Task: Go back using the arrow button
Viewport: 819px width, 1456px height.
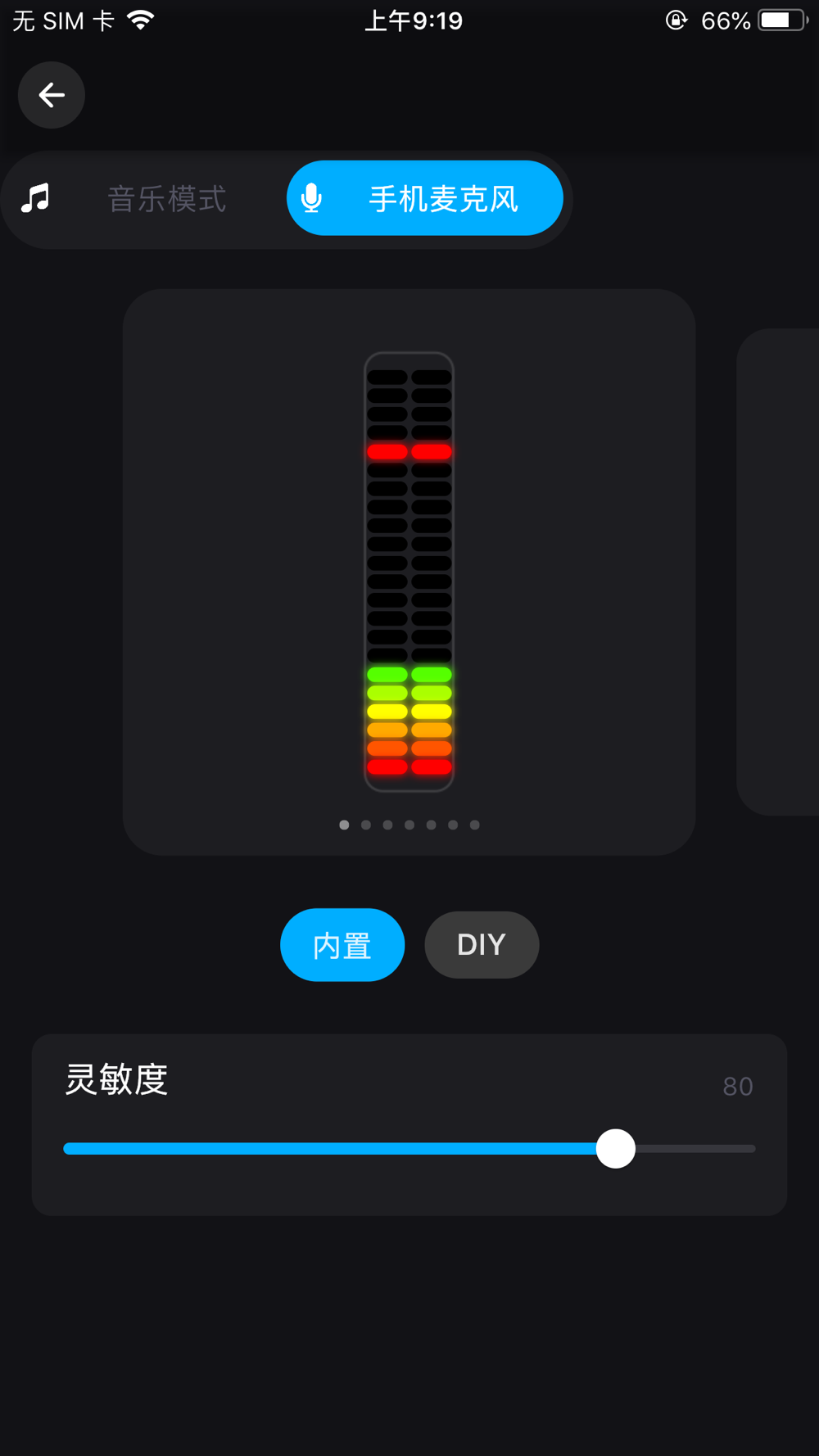Action: [52, 95]
